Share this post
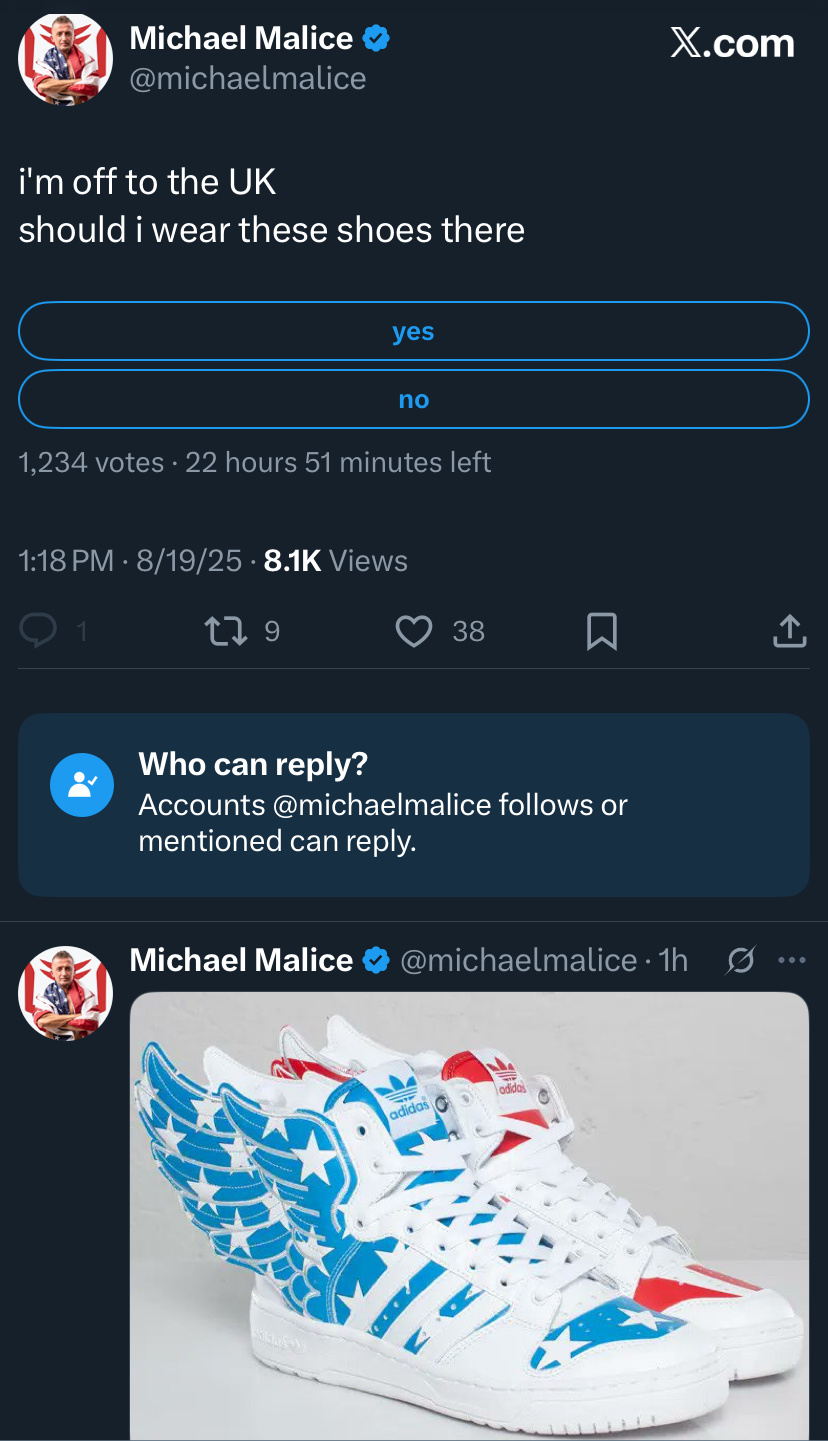 [789, 631]
